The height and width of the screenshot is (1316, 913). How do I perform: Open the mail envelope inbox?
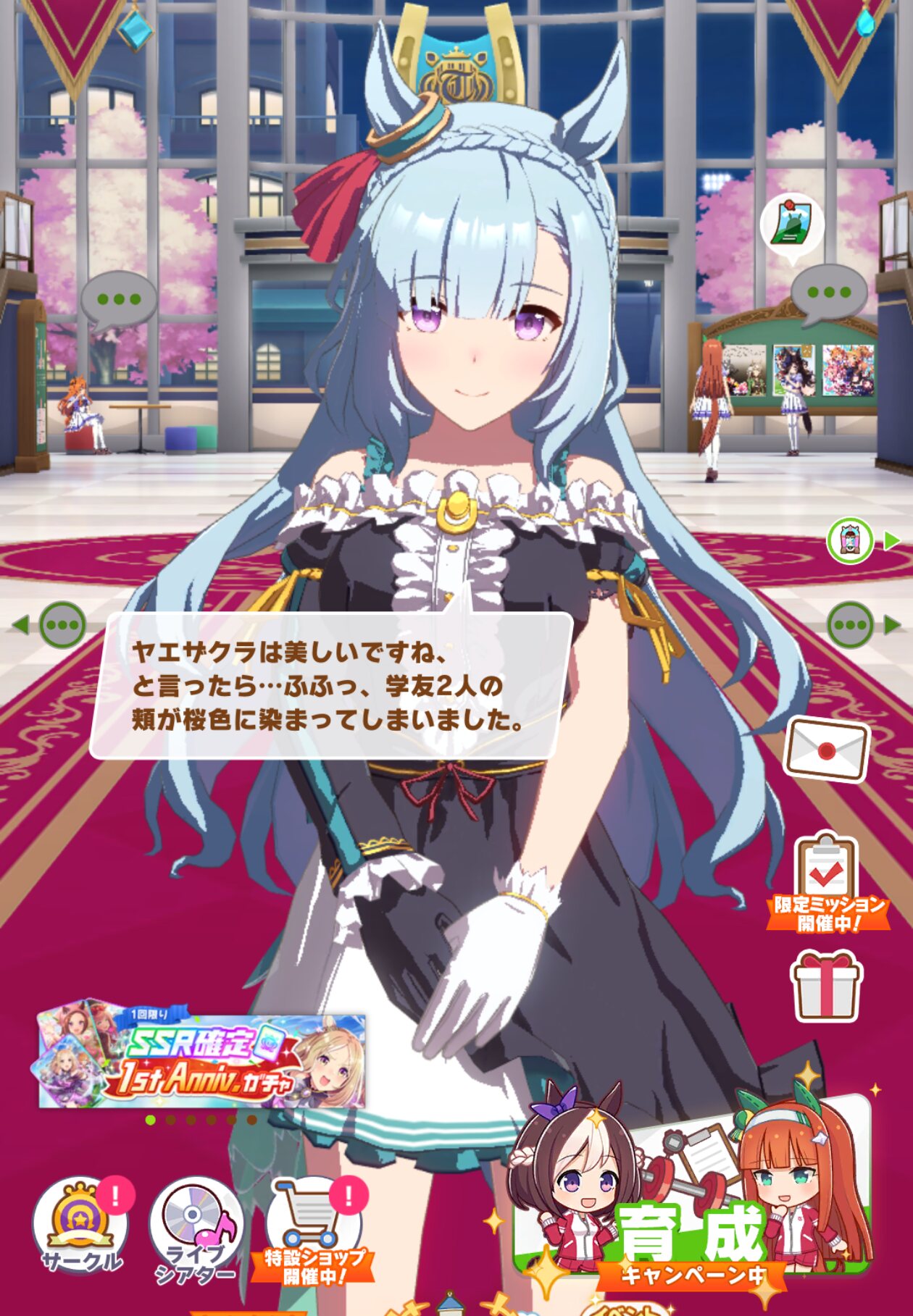point(826,750)
